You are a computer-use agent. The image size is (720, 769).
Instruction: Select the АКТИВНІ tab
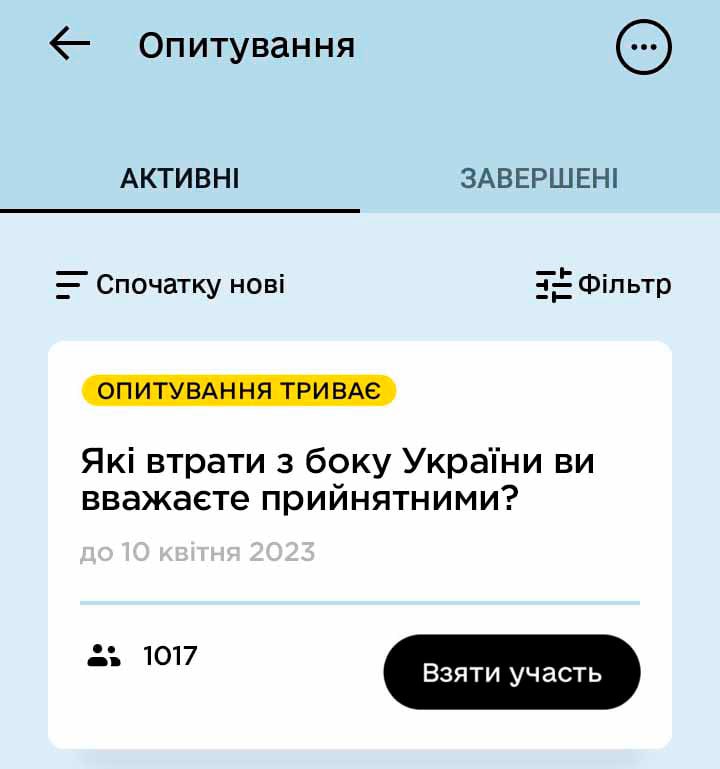180,179
